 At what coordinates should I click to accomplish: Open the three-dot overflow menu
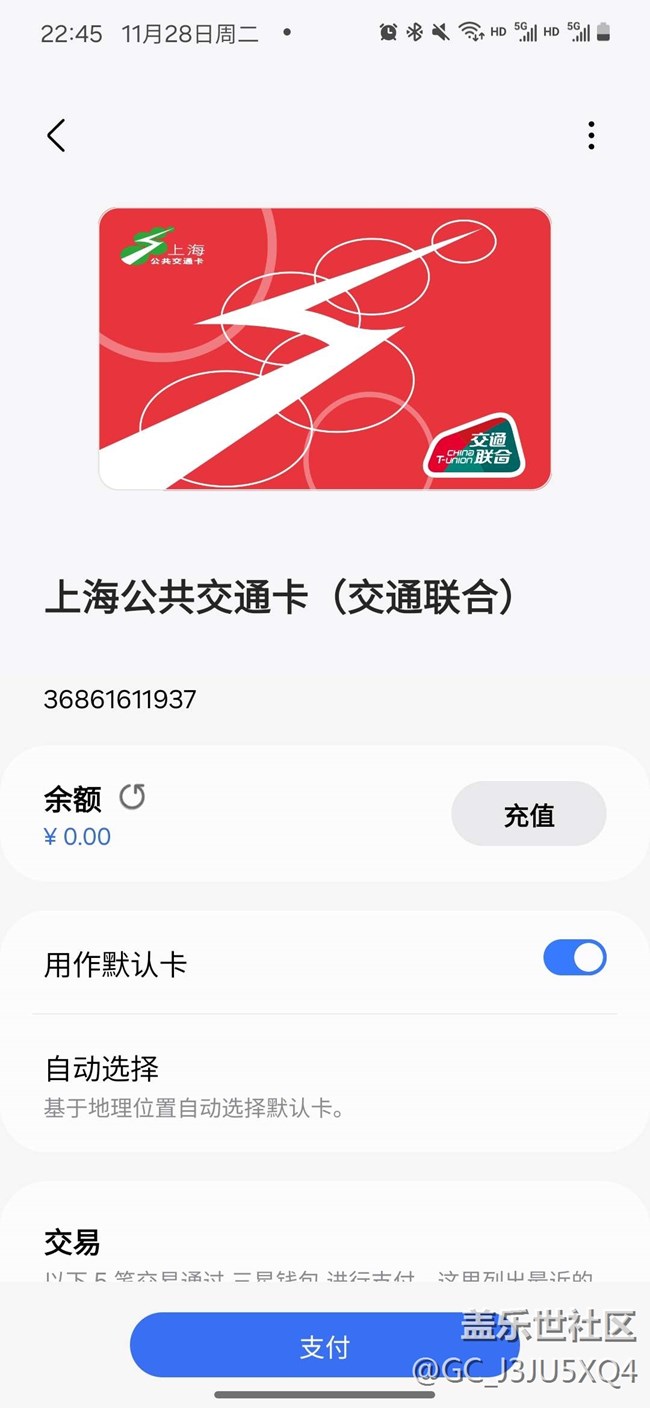coord(591,135)
